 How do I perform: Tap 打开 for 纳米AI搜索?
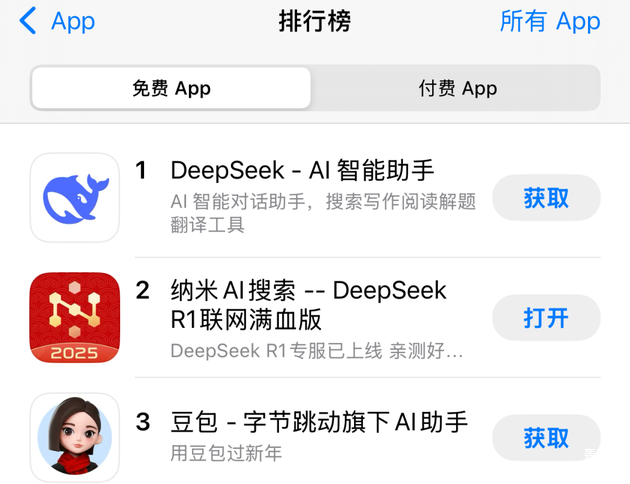click(546, 318)
